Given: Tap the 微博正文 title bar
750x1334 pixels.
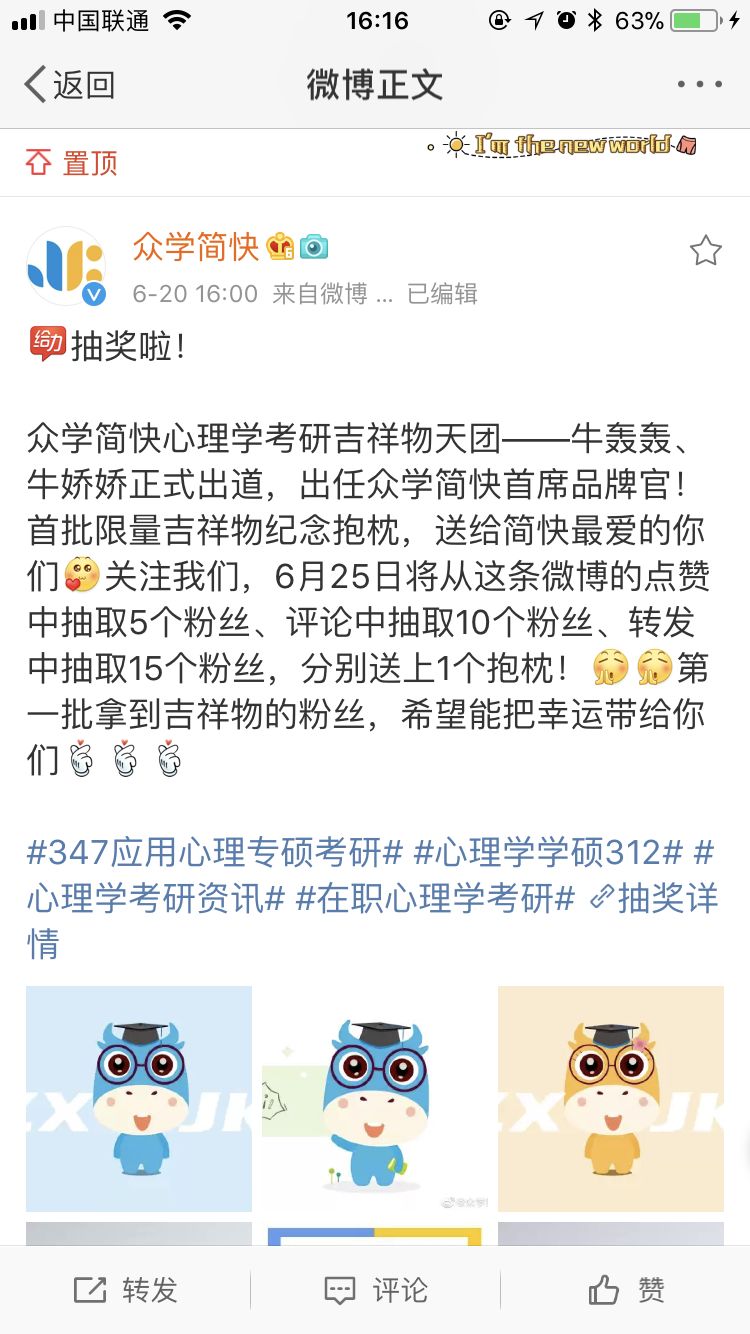Looking at the screenshot, I should pyautogui.click(x=375, y=85).
